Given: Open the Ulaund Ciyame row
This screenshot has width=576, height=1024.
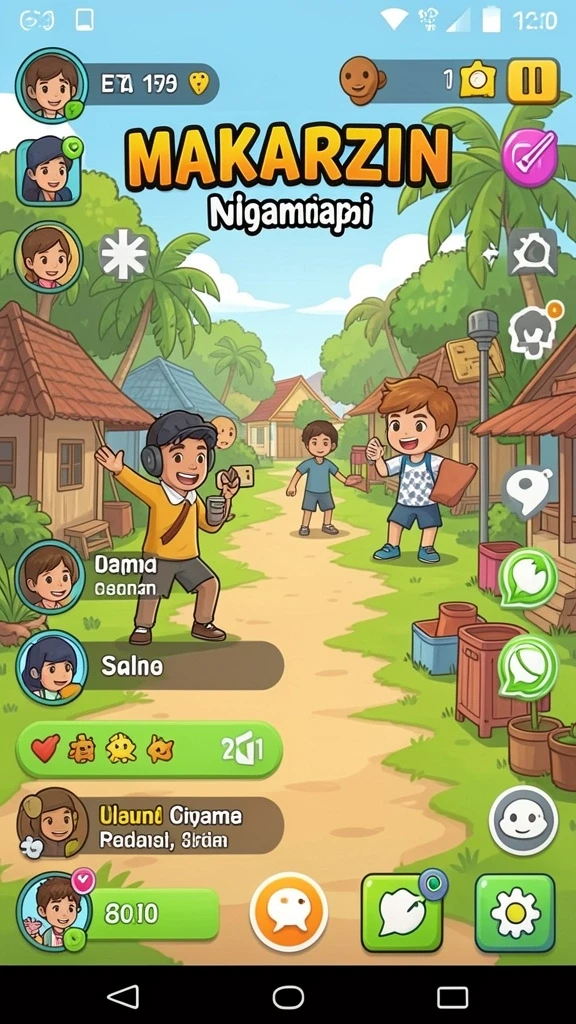Looking at the screenshot, I should 150,825.
